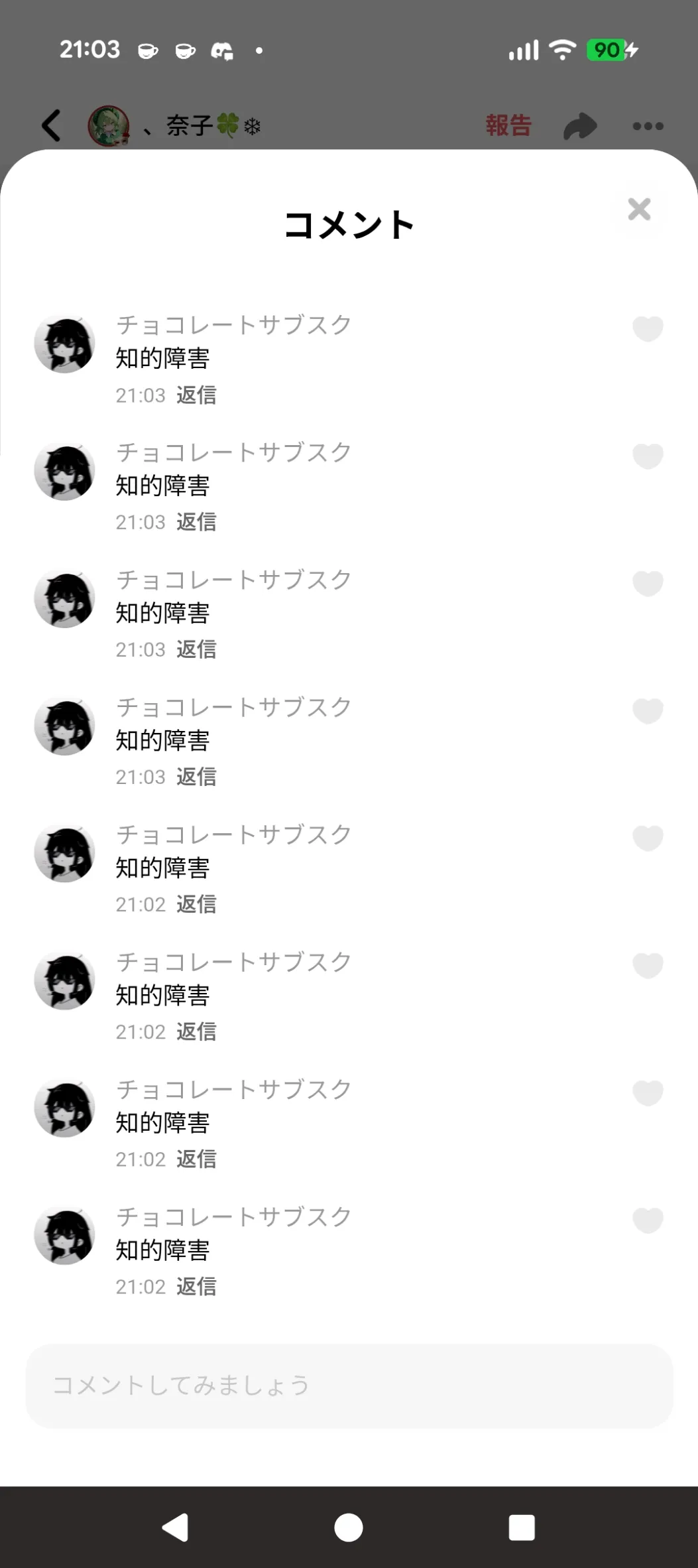The width and height of the screenshot is (698, 1568).
Task: Return to the home screen
Action: 349,1528
